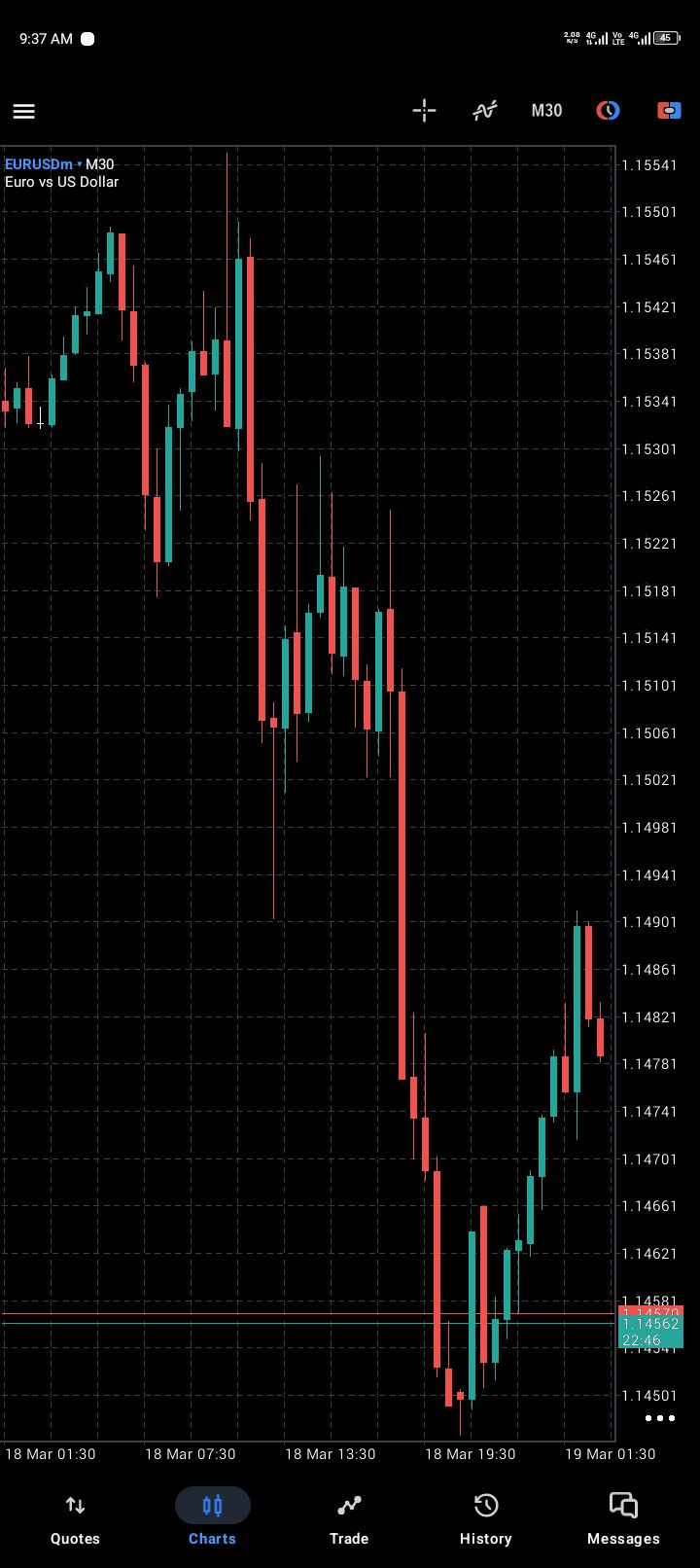Image resolution: width=700 pixels, height=1568 pixels.
Task: Activate the crosshair tool
Action: click(x=424, y=111)
